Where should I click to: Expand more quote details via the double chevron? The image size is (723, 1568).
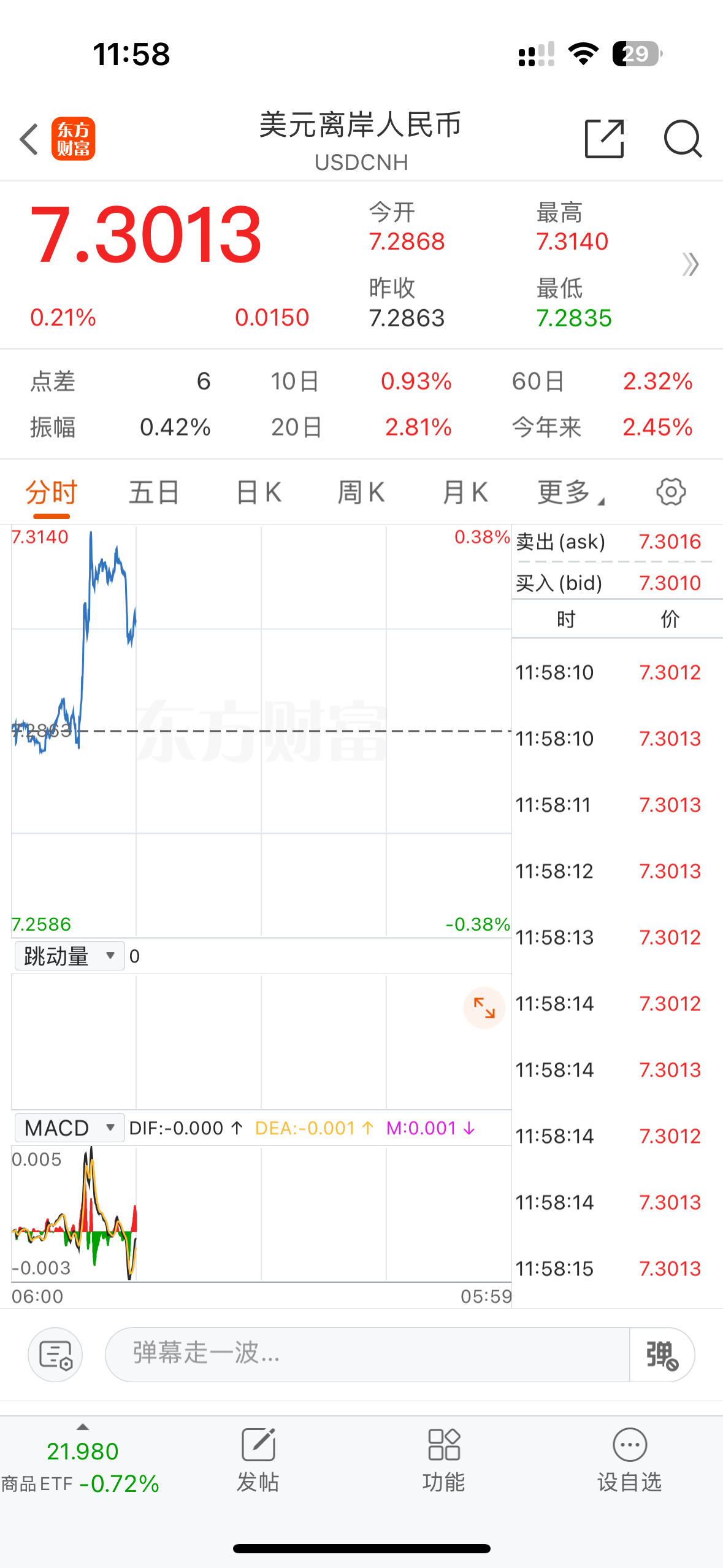[x=689, y=265]
